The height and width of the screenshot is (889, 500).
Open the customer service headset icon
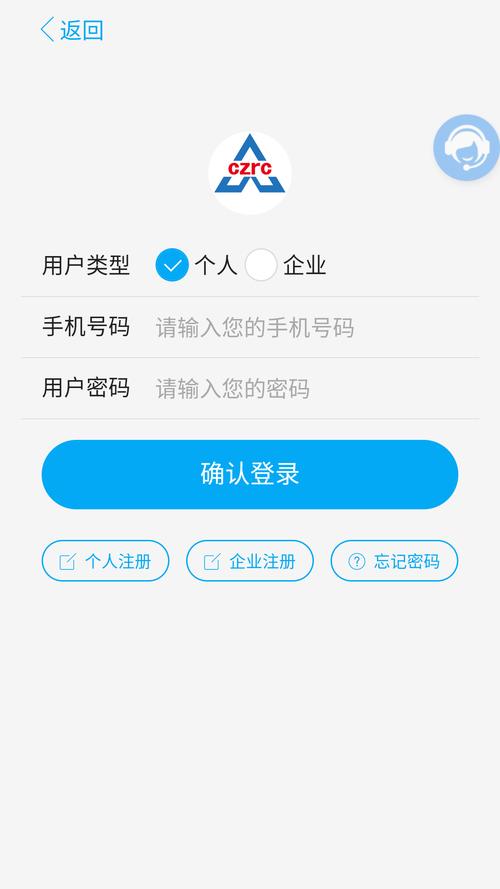tap(467, 147)
